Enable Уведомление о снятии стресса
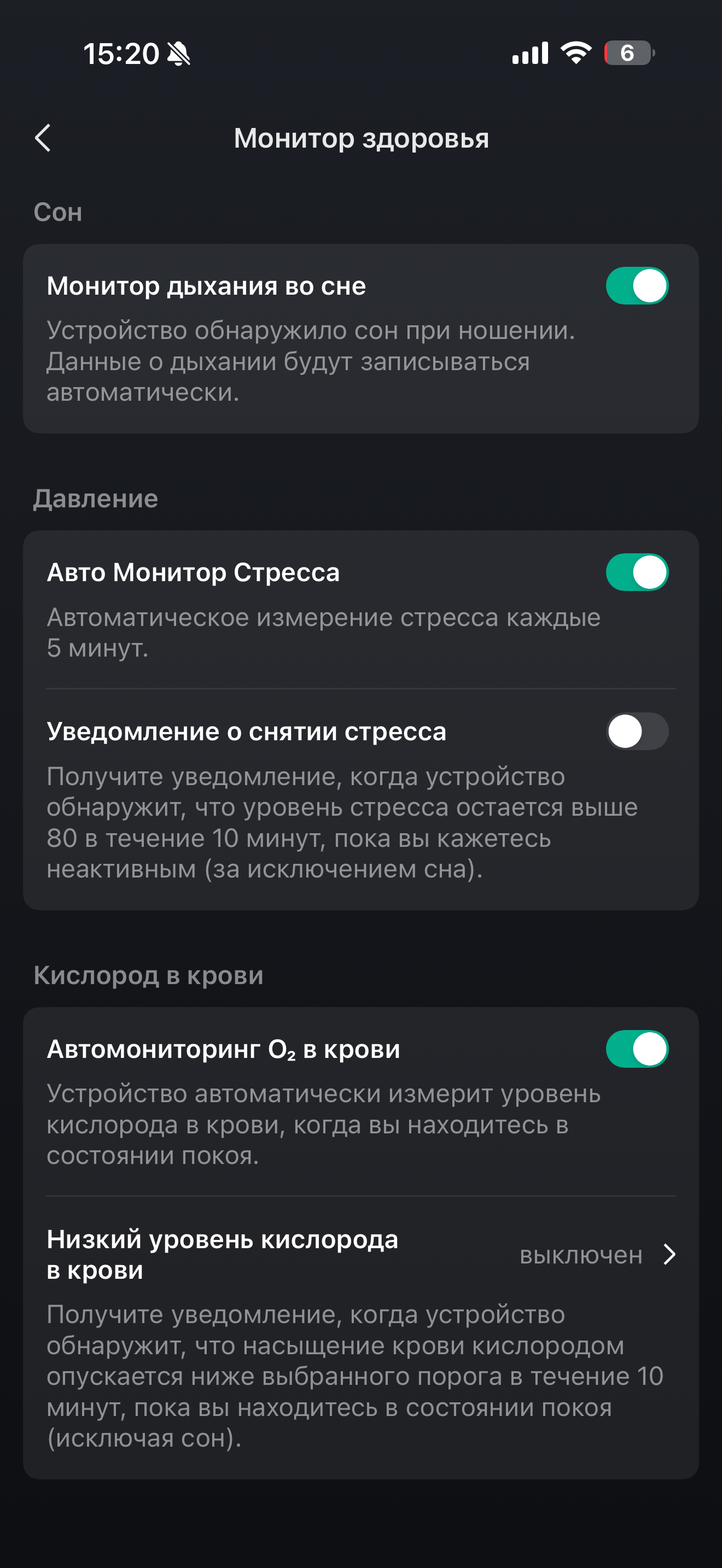The image size is (722, 1568). 637,731
